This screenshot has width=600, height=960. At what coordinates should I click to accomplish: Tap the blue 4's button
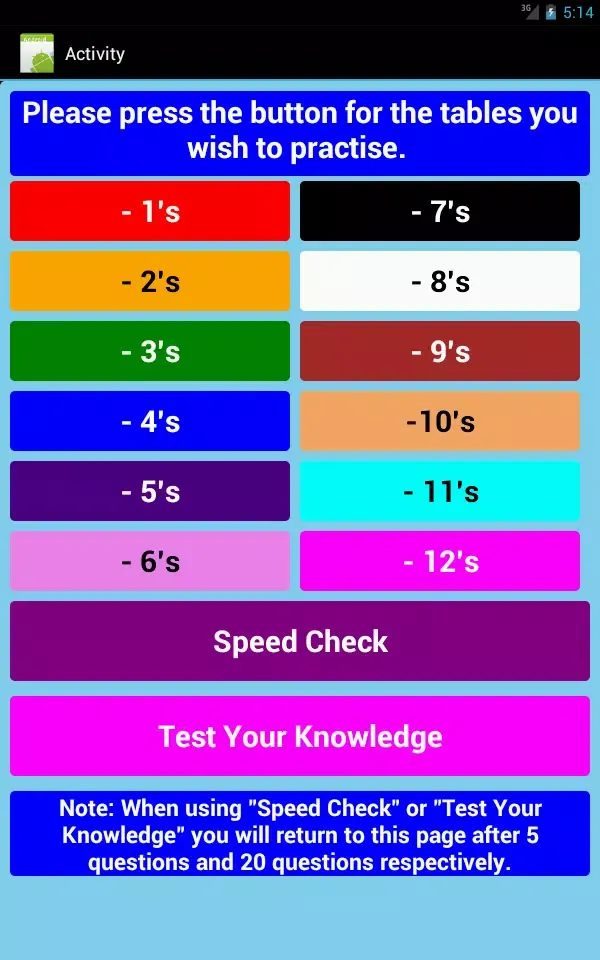click(x=150, y=421)
